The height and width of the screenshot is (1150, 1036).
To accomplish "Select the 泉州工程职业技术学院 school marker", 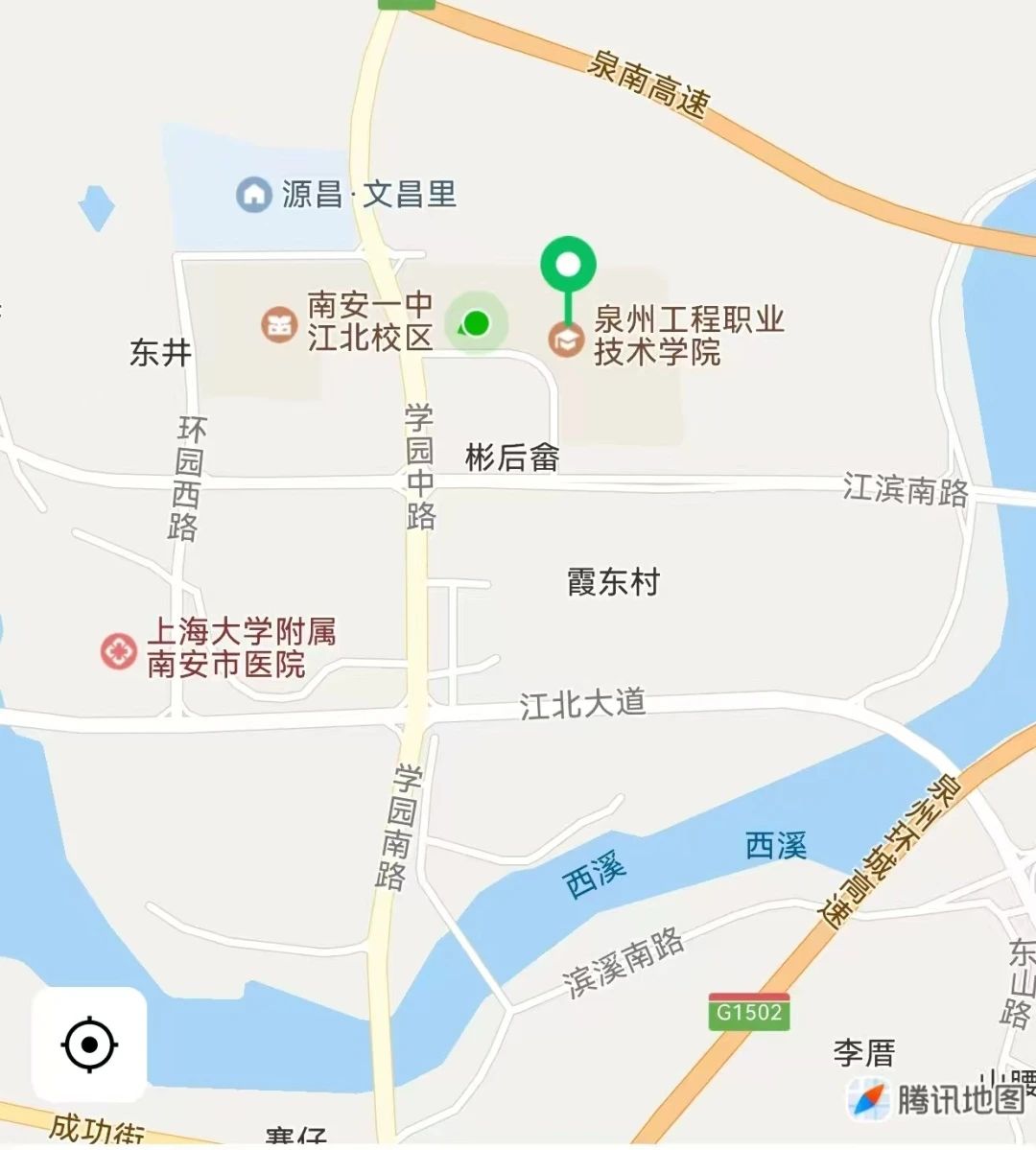I will click(x=566, y=340).
